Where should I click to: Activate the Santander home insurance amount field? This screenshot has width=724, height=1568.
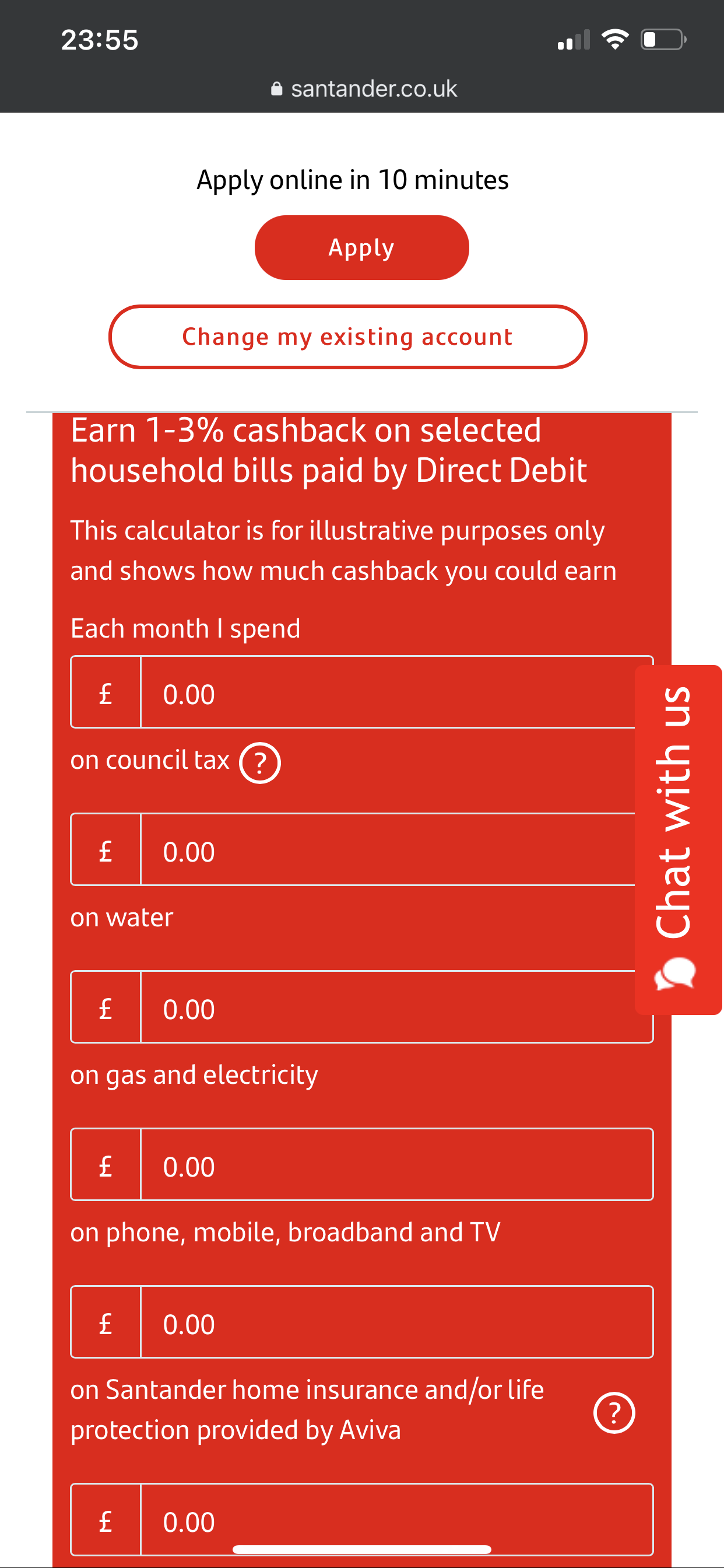395,1322
